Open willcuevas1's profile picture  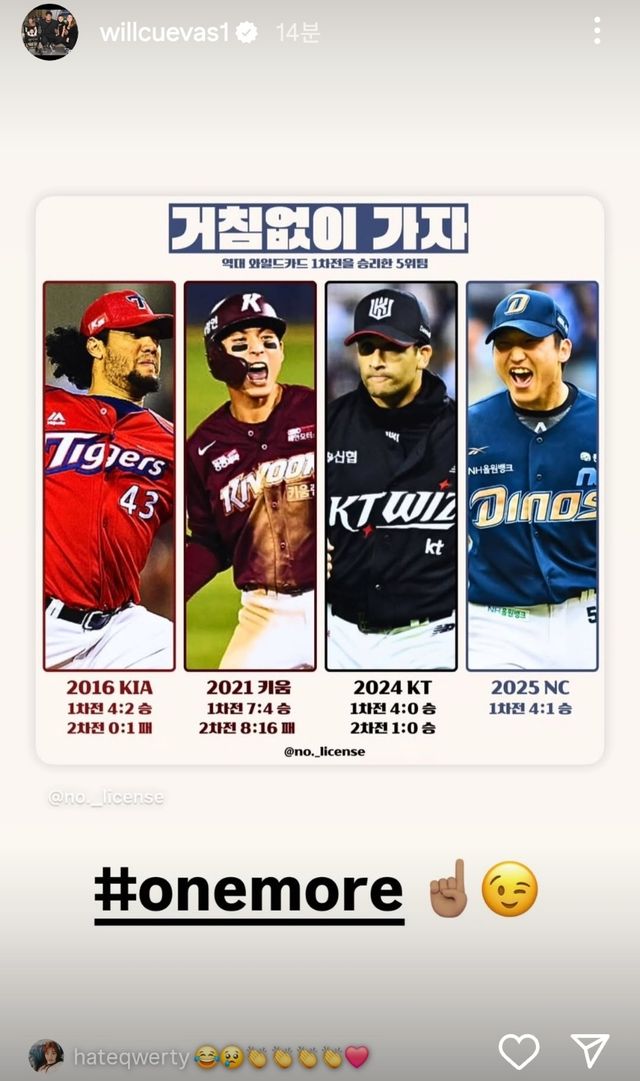point(49,32)
